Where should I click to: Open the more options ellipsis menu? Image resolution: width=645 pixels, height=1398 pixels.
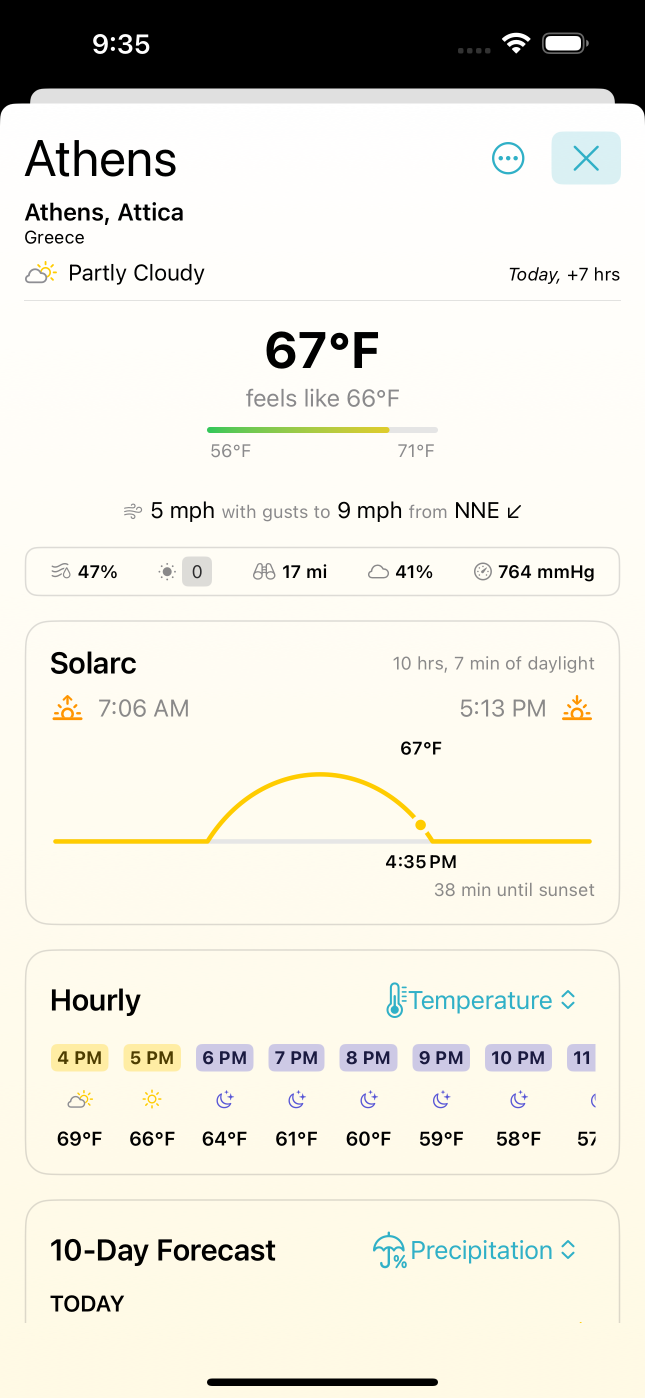[x=508, y=158]
